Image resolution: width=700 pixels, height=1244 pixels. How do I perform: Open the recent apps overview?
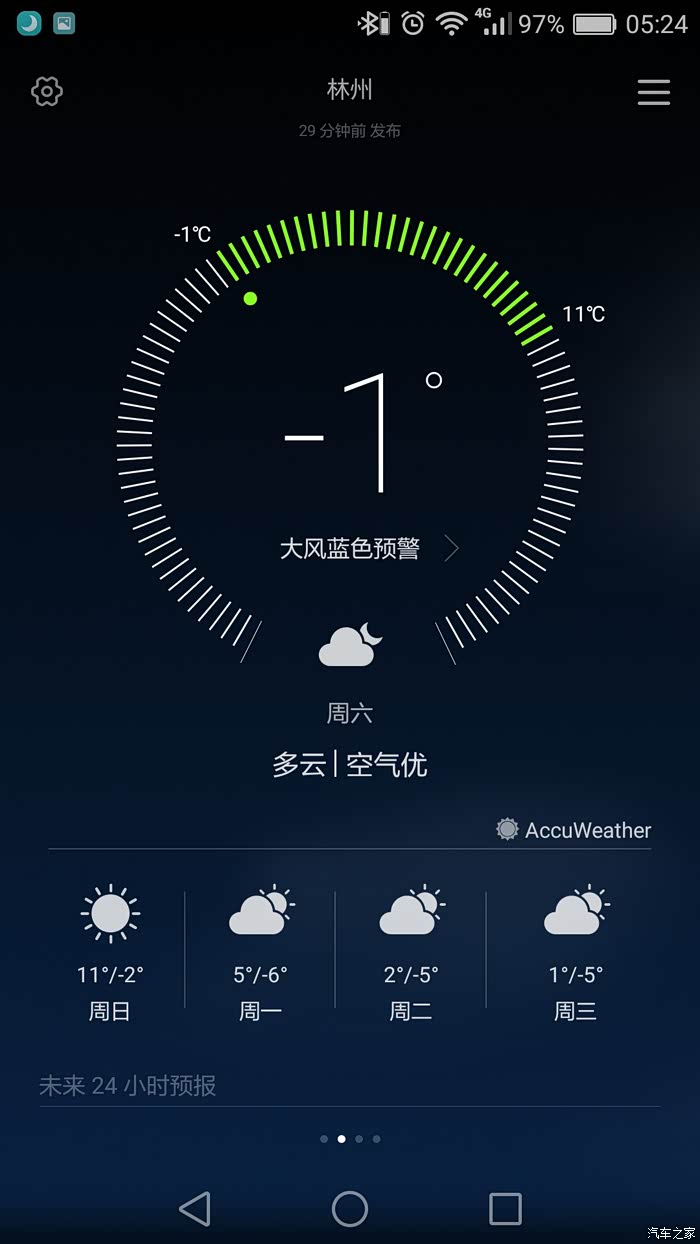pyautogui.click(x=505, y=1208)
